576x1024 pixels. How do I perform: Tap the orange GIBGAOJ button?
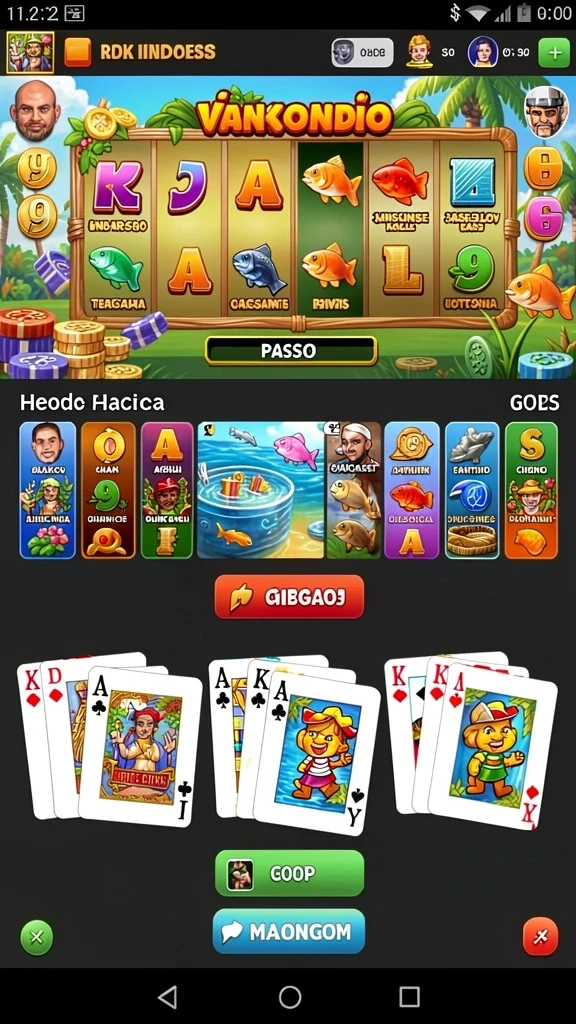coord(289,596)
